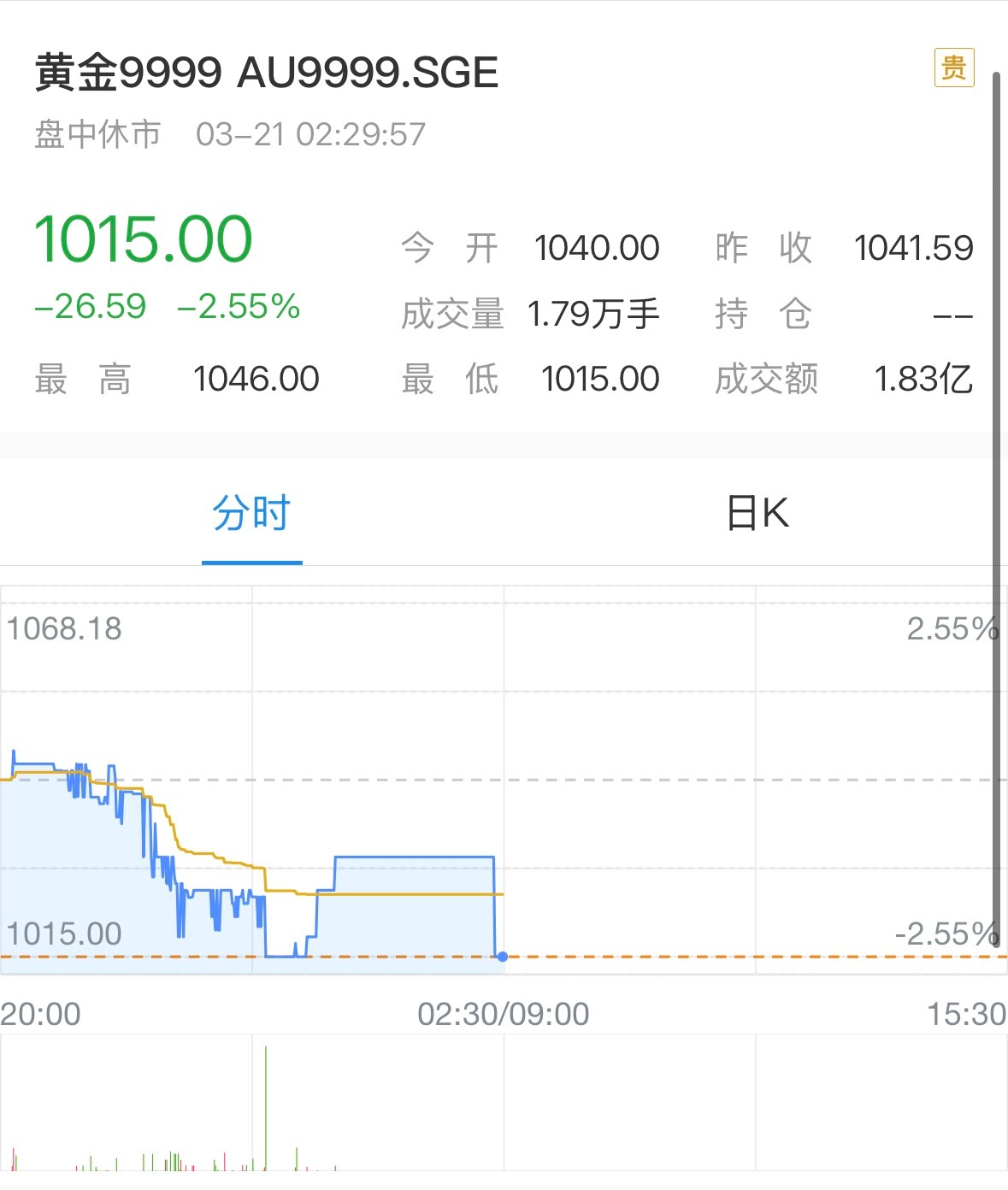The height and width of the screenshot is (1190, 1008).
Task: Tap the 成交额 turnover value 1.83亿
Action: tap(923, 379)
